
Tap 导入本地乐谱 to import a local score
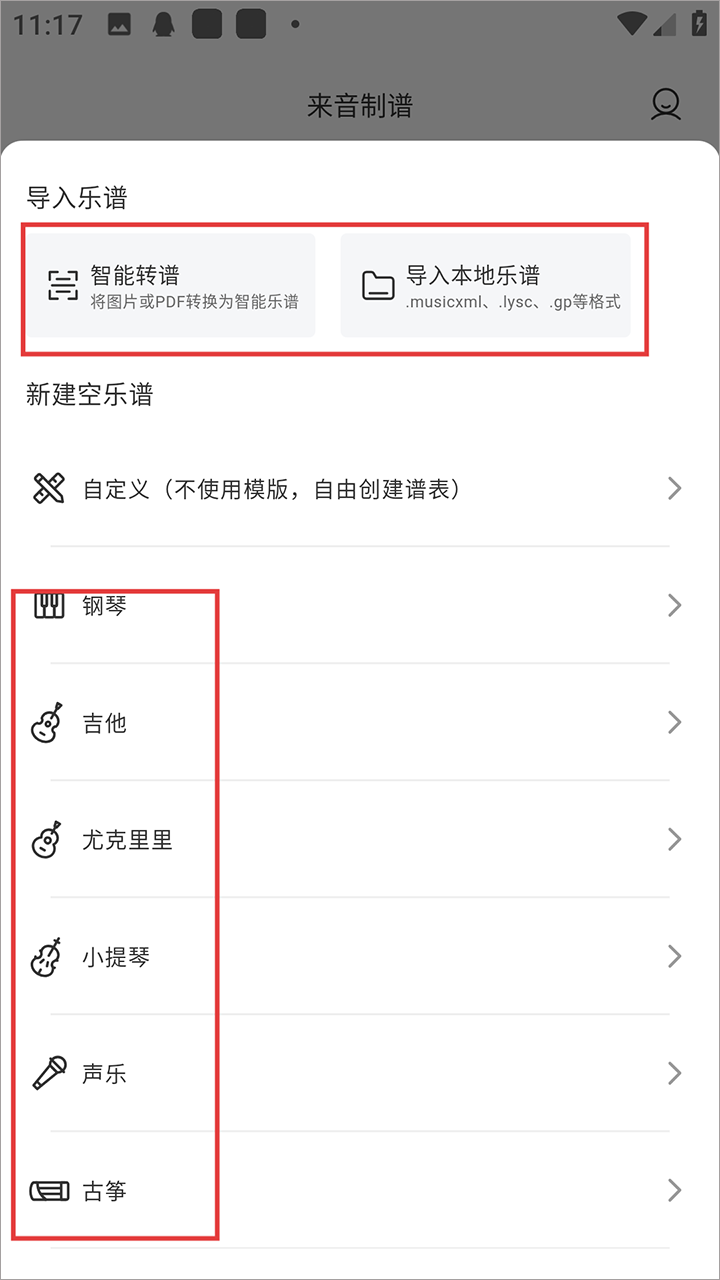click(486, 286)
